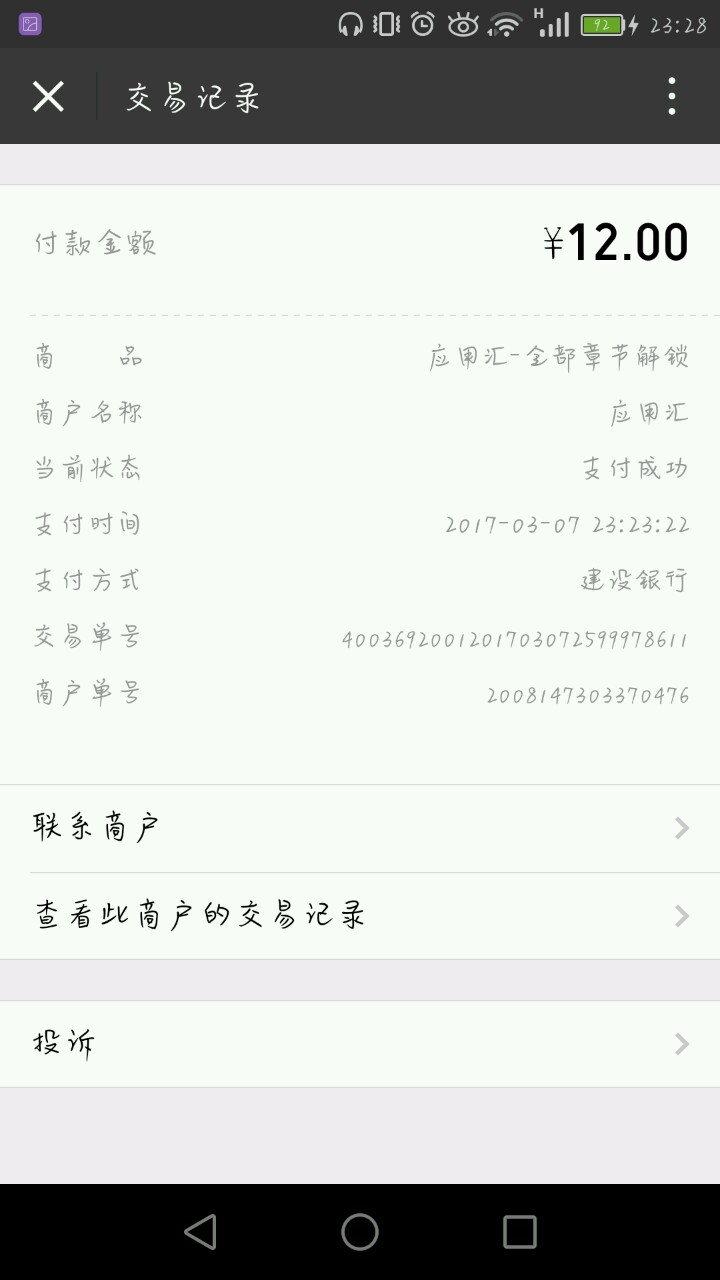Open the three-dot overflow menu
720x1280 pixels.
click(671, 97)
